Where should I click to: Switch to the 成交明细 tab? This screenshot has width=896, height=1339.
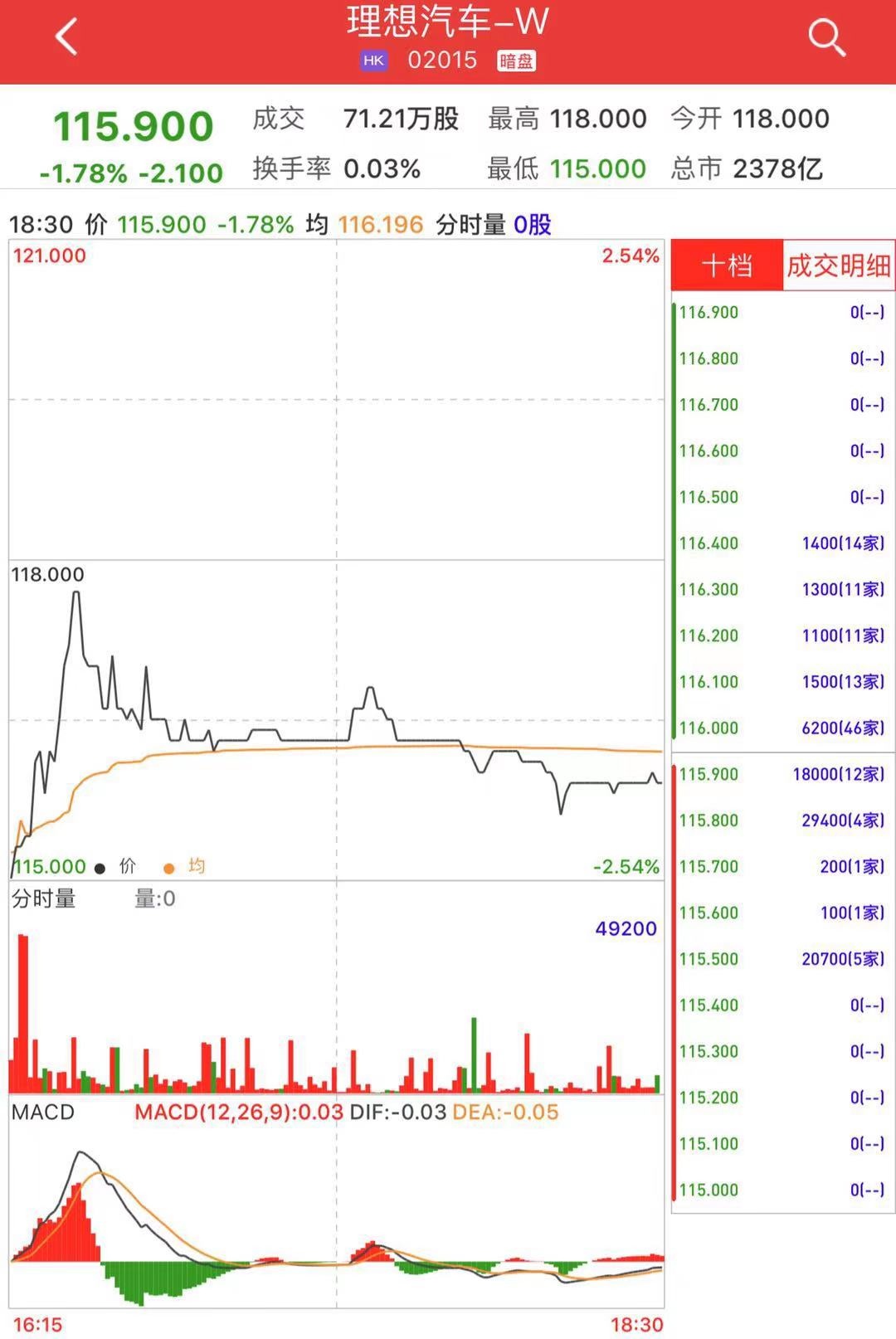coord(838,265)
